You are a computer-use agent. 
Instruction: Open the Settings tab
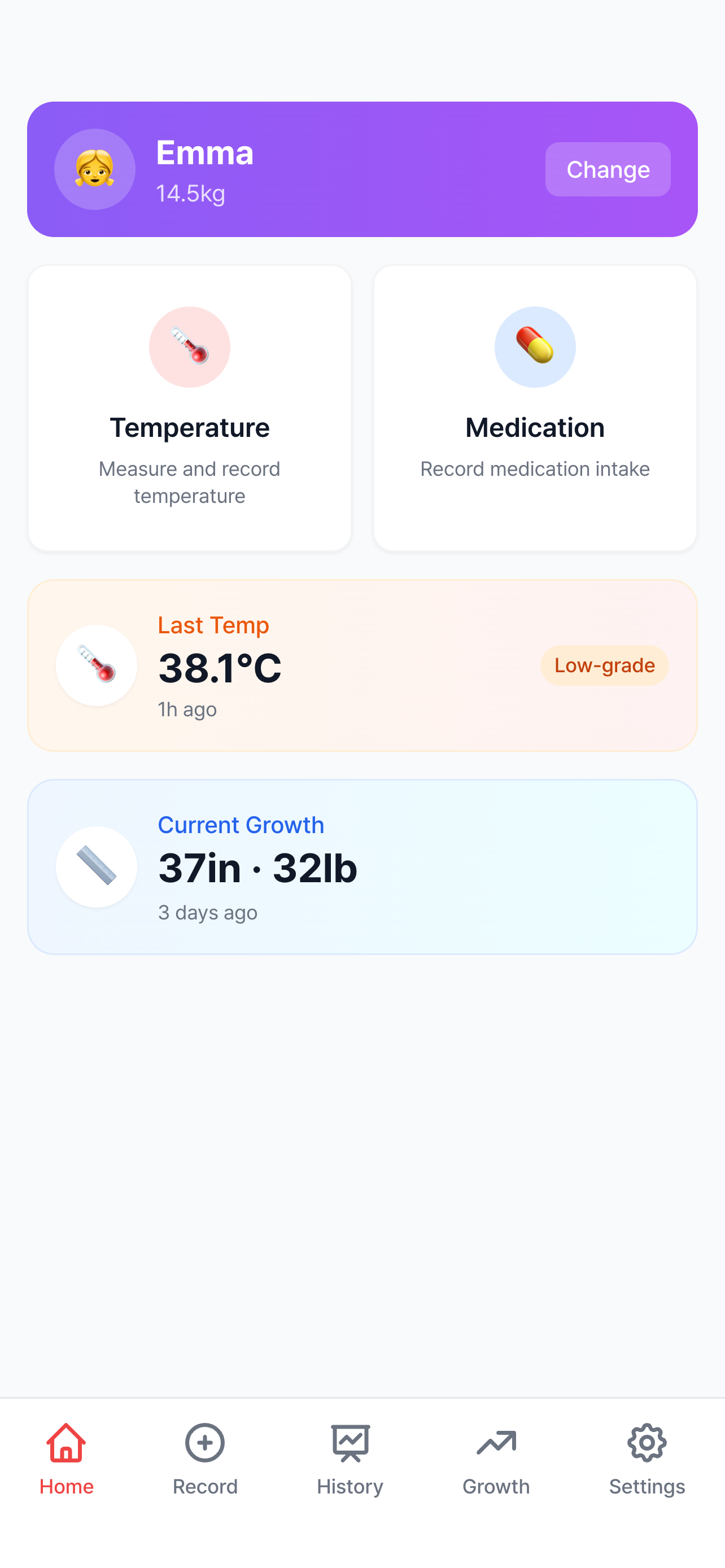(647, 1459)
